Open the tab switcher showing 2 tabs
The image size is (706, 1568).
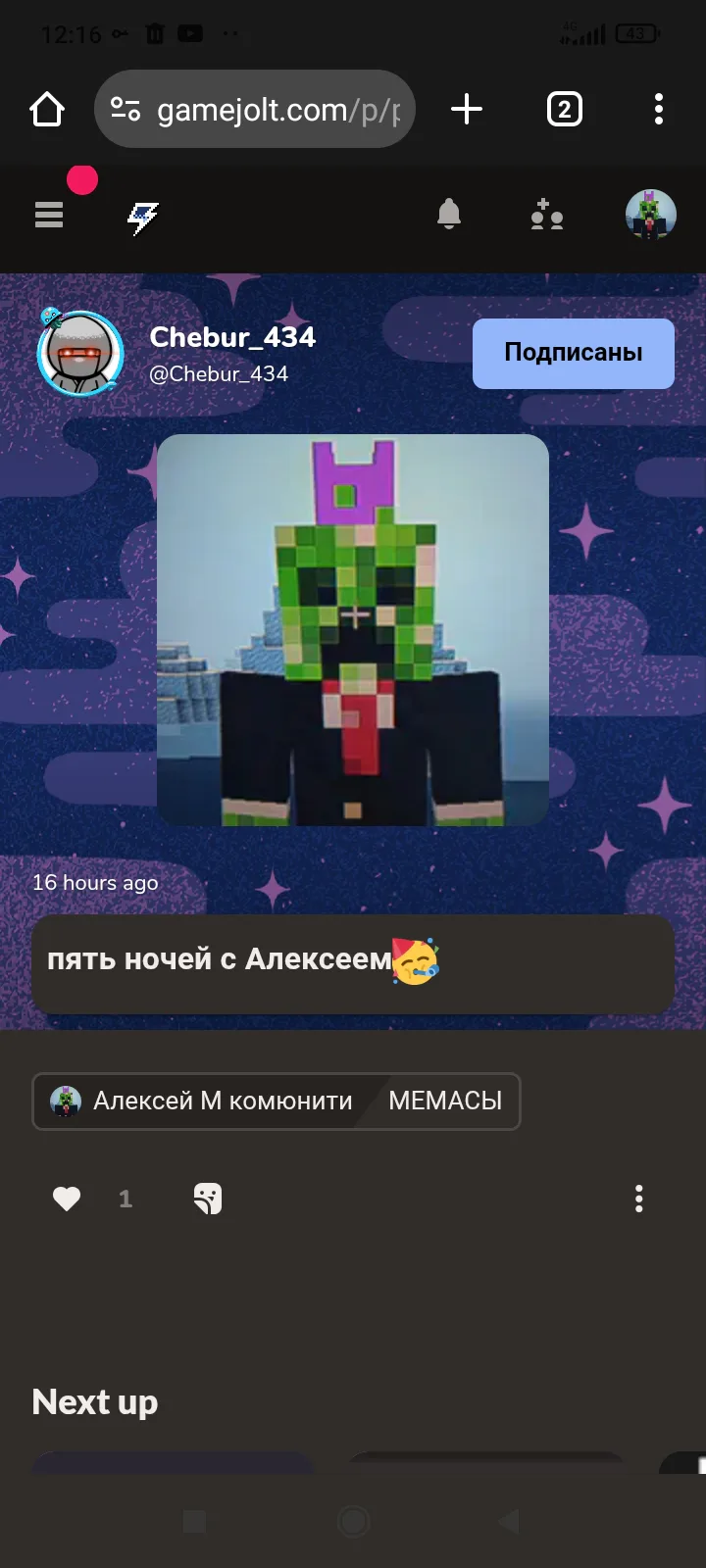pyautogui.click(x=564, y=109)
